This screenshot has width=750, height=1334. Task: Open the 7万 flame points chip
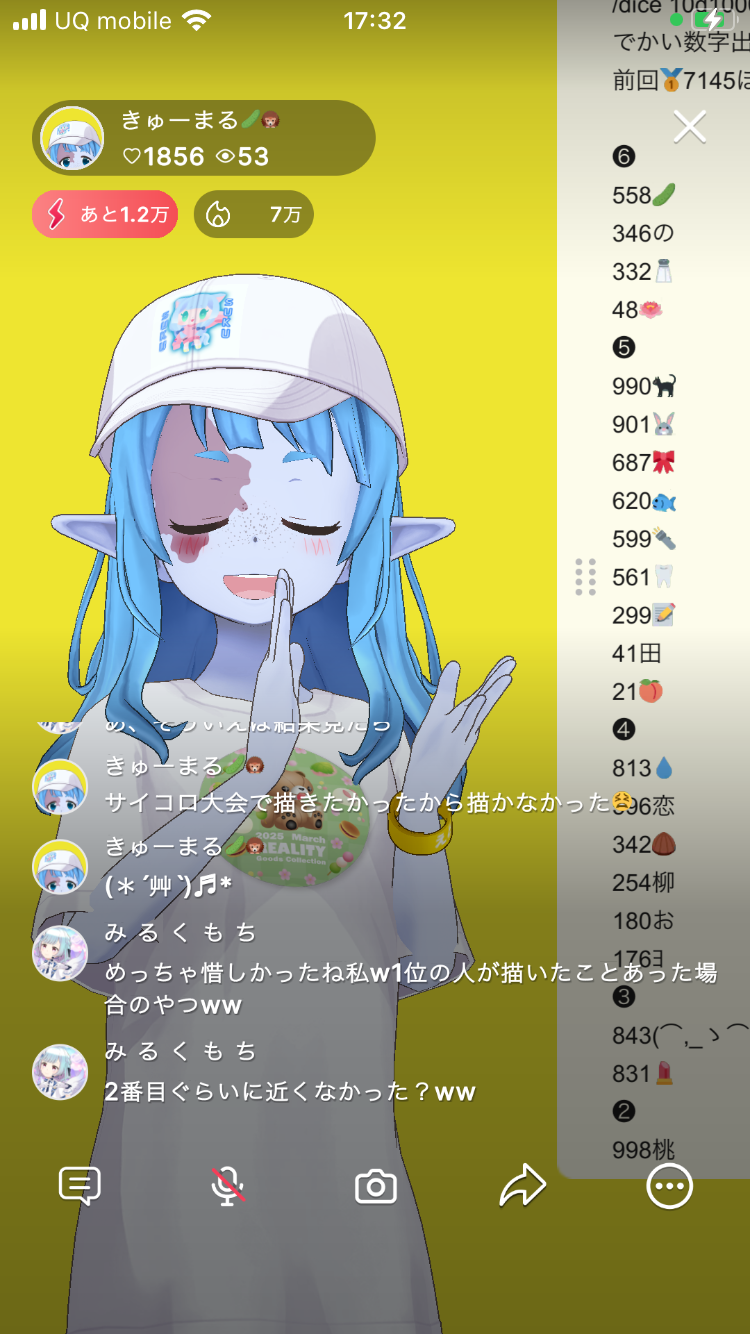click(x=253, y=214)
